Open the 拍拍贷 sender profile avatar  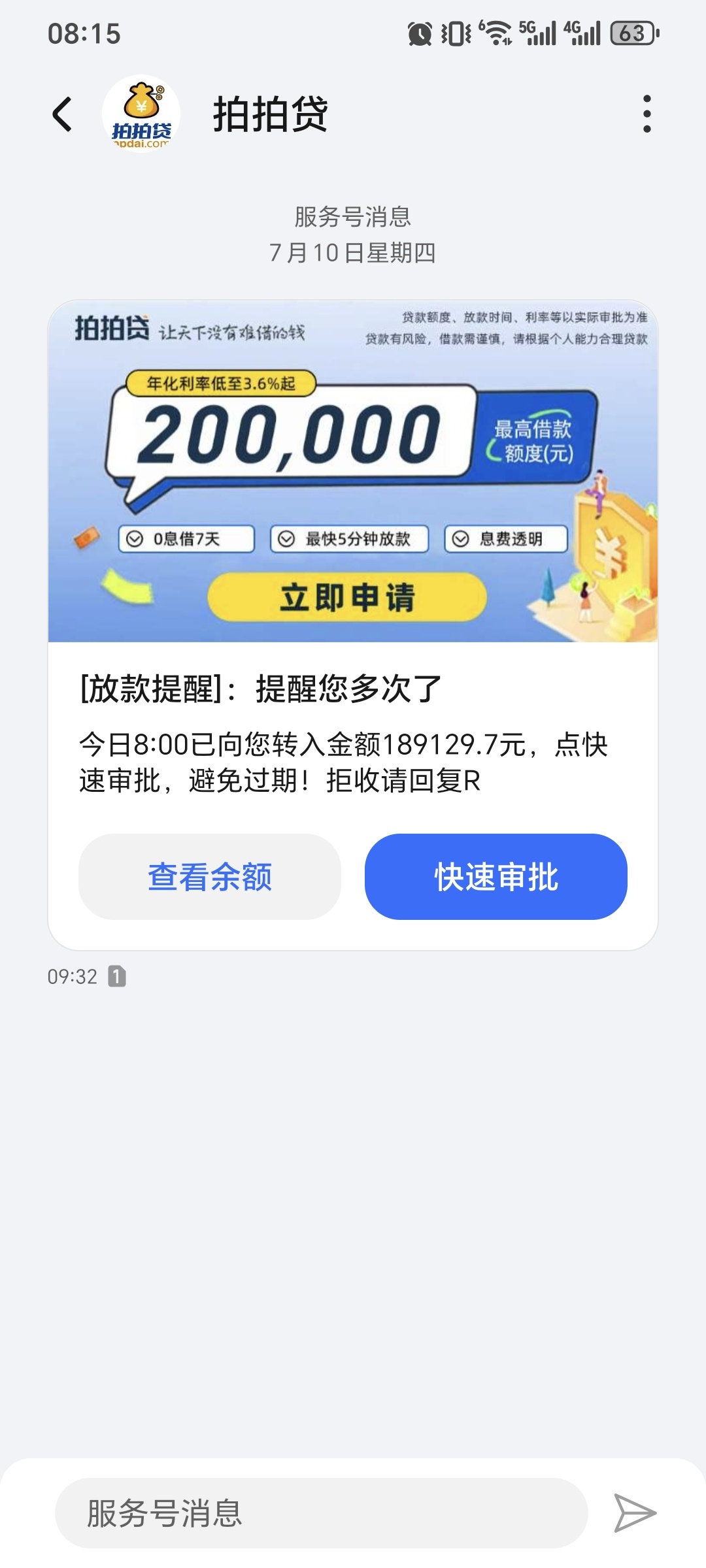click(x=141, y=114)
